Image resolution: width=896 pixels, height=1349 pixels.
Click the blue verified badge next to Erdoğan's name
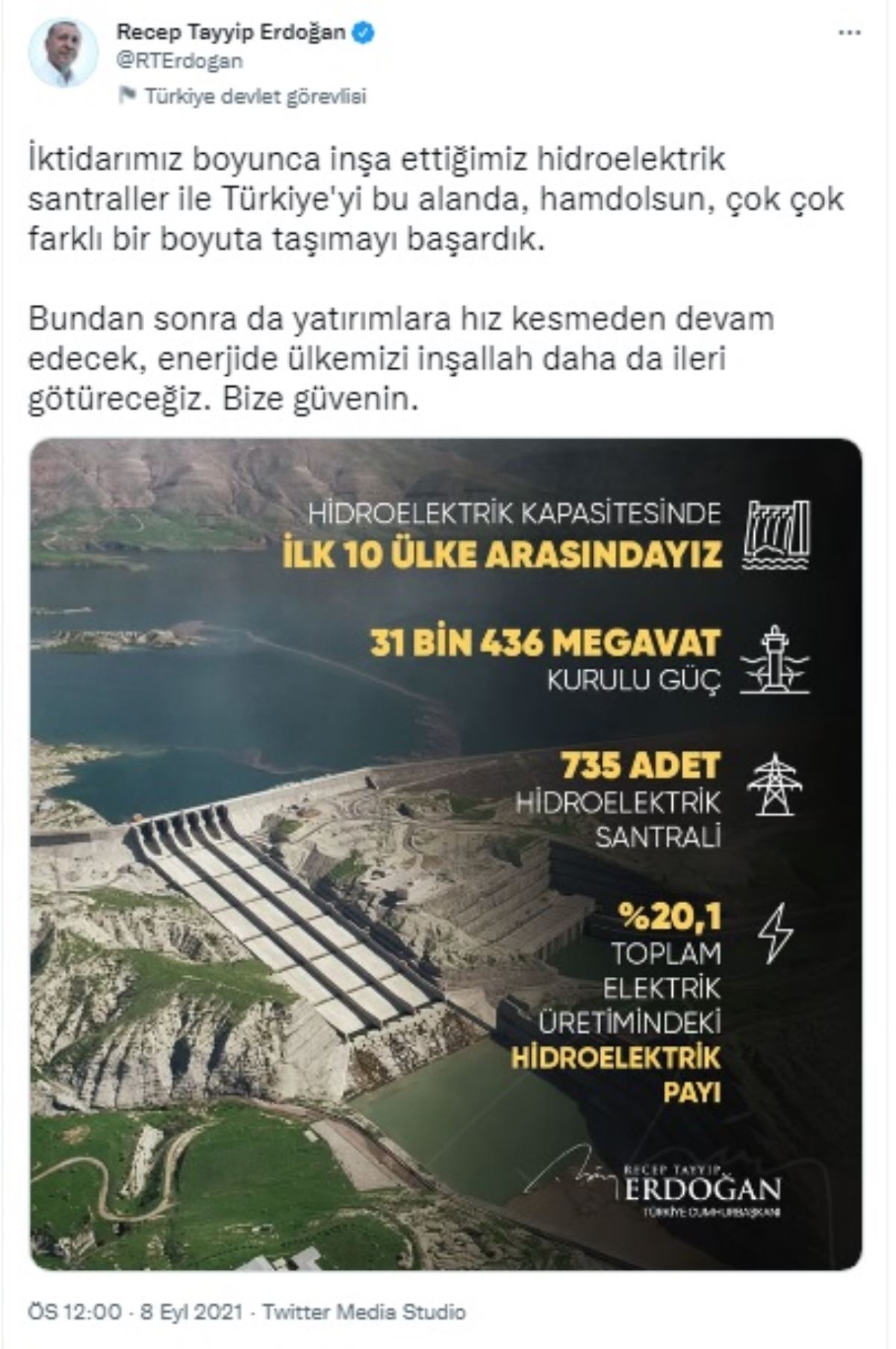[361, 32]
